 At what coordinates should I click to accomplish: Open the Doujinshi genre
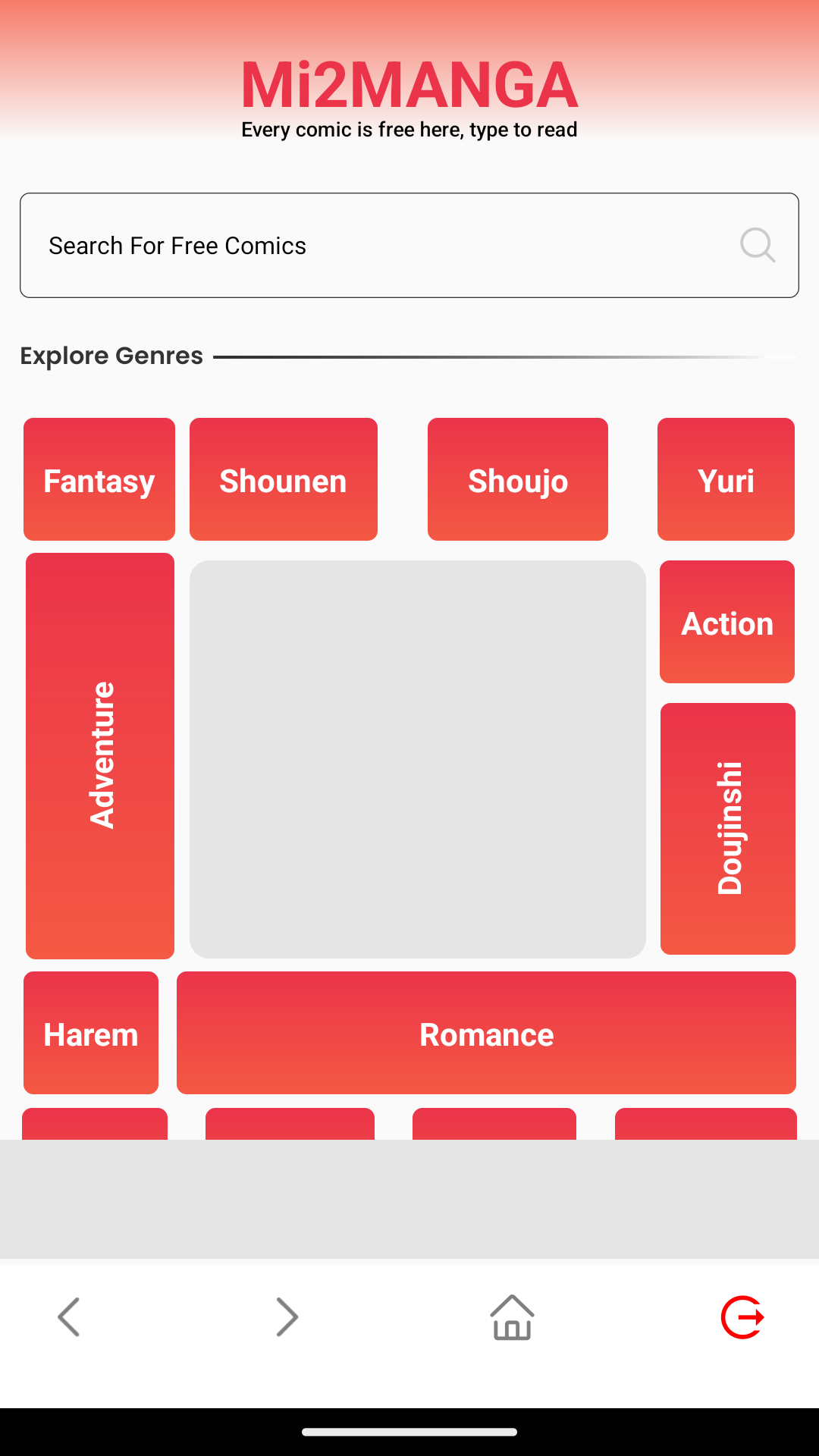pos(727,828)
